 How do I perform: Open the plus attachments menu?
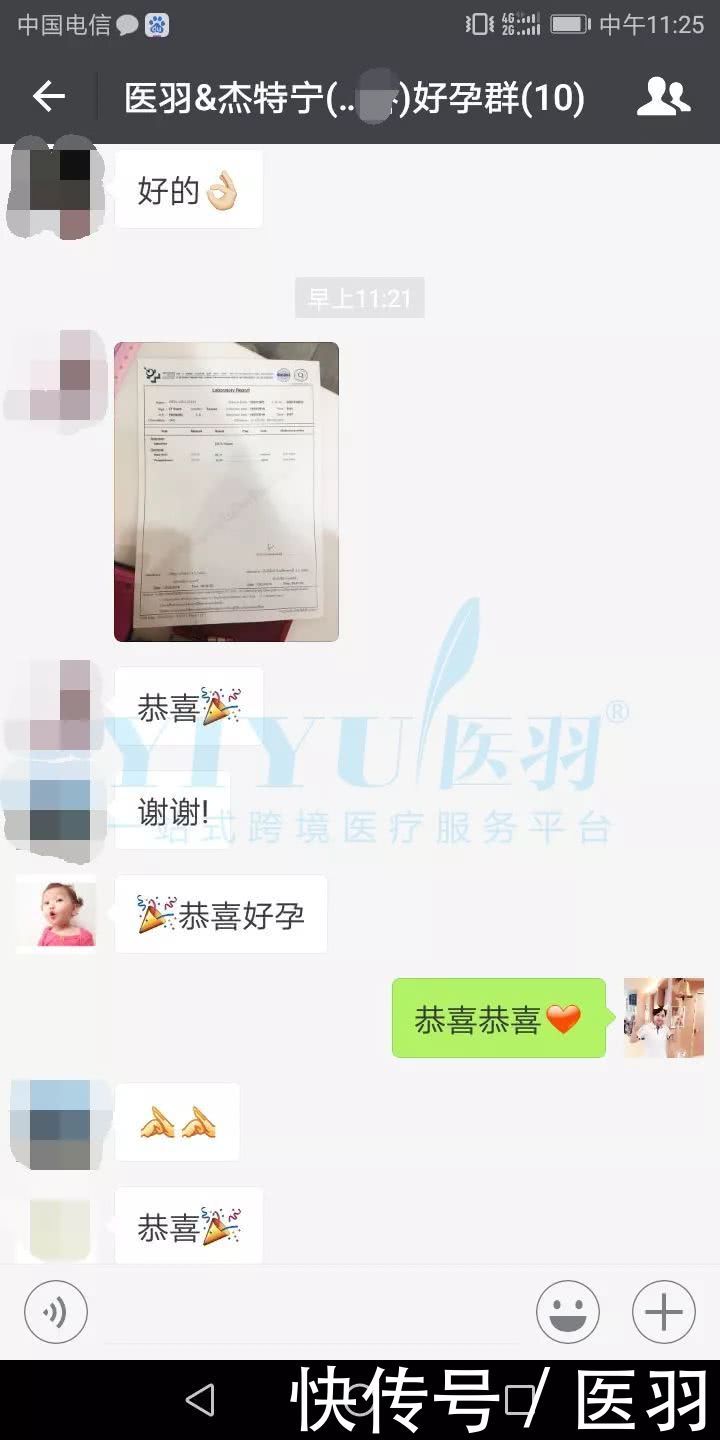(x=663, y=1312)
